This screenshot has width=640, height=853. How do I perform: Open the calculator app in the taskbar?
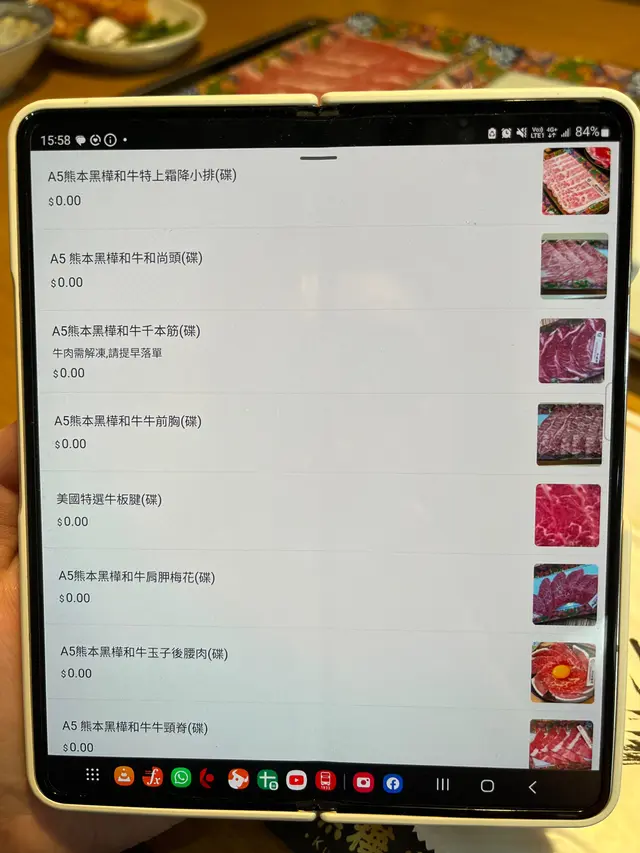(x=267, y=779)
